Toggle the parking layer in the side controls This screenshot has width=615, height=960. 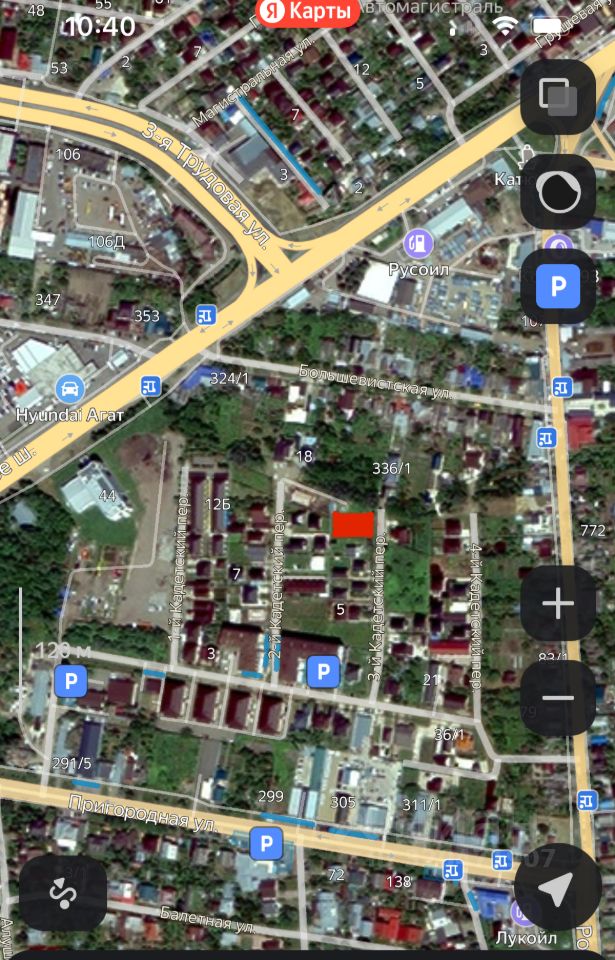[558, 288]
